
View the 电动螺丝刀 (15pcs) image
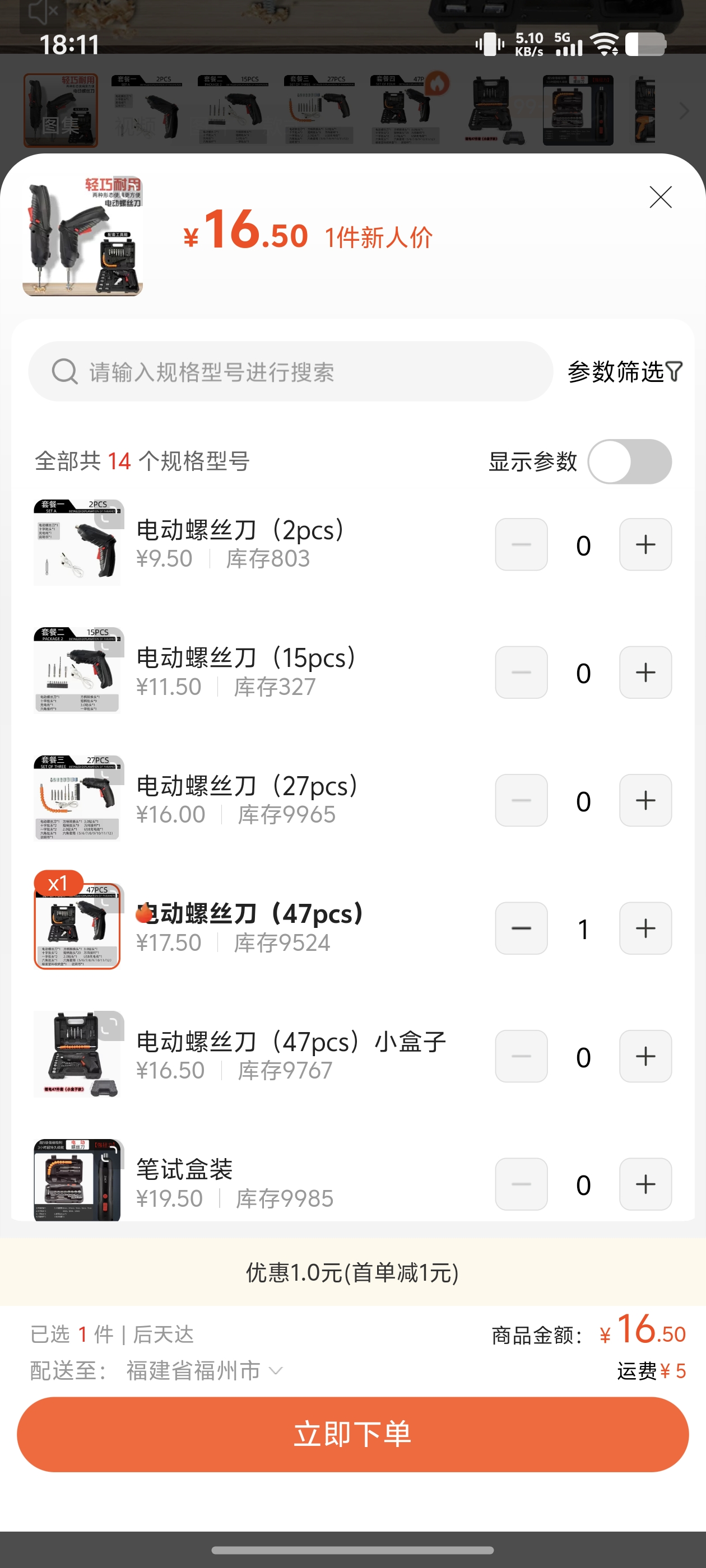77,670
